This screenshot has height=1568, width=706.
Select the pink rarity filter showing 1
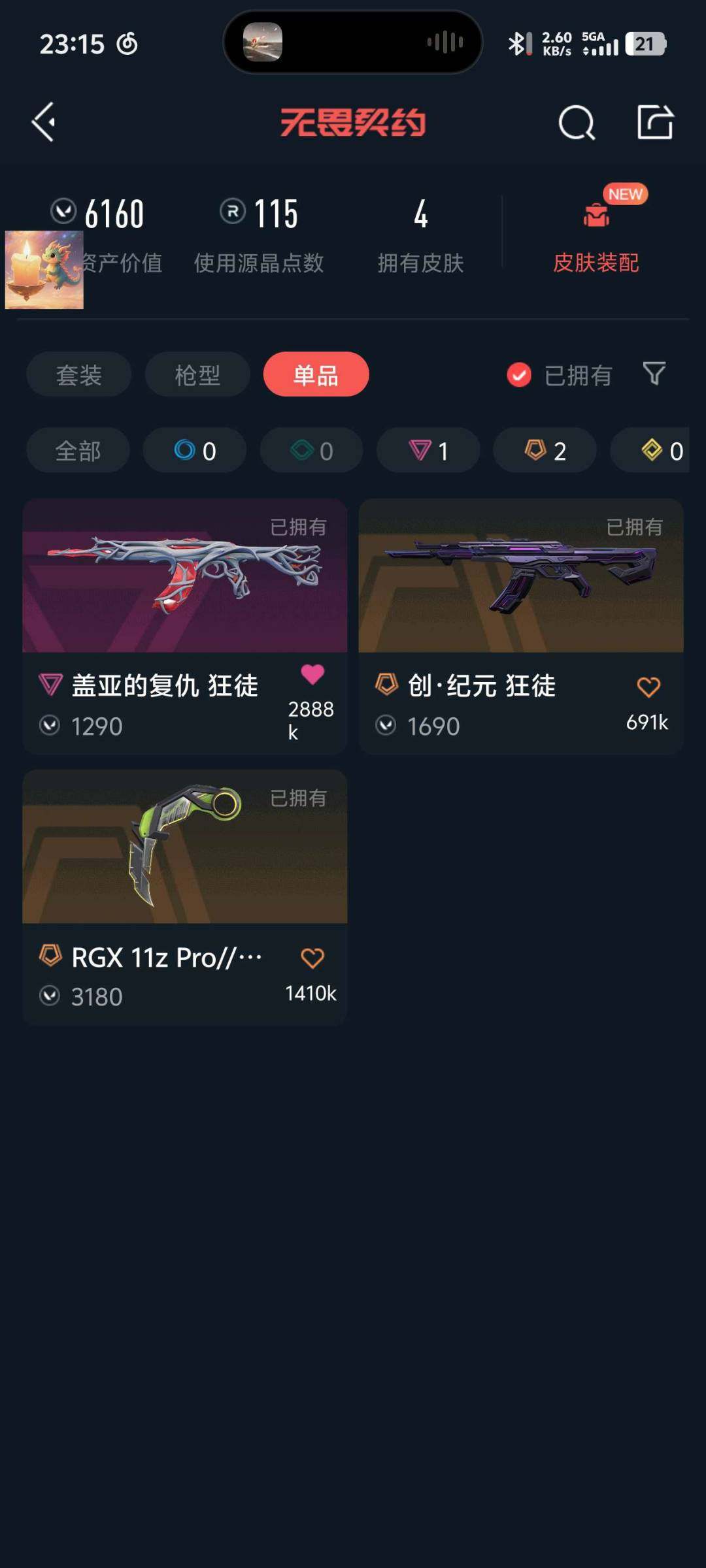(428, 450)
